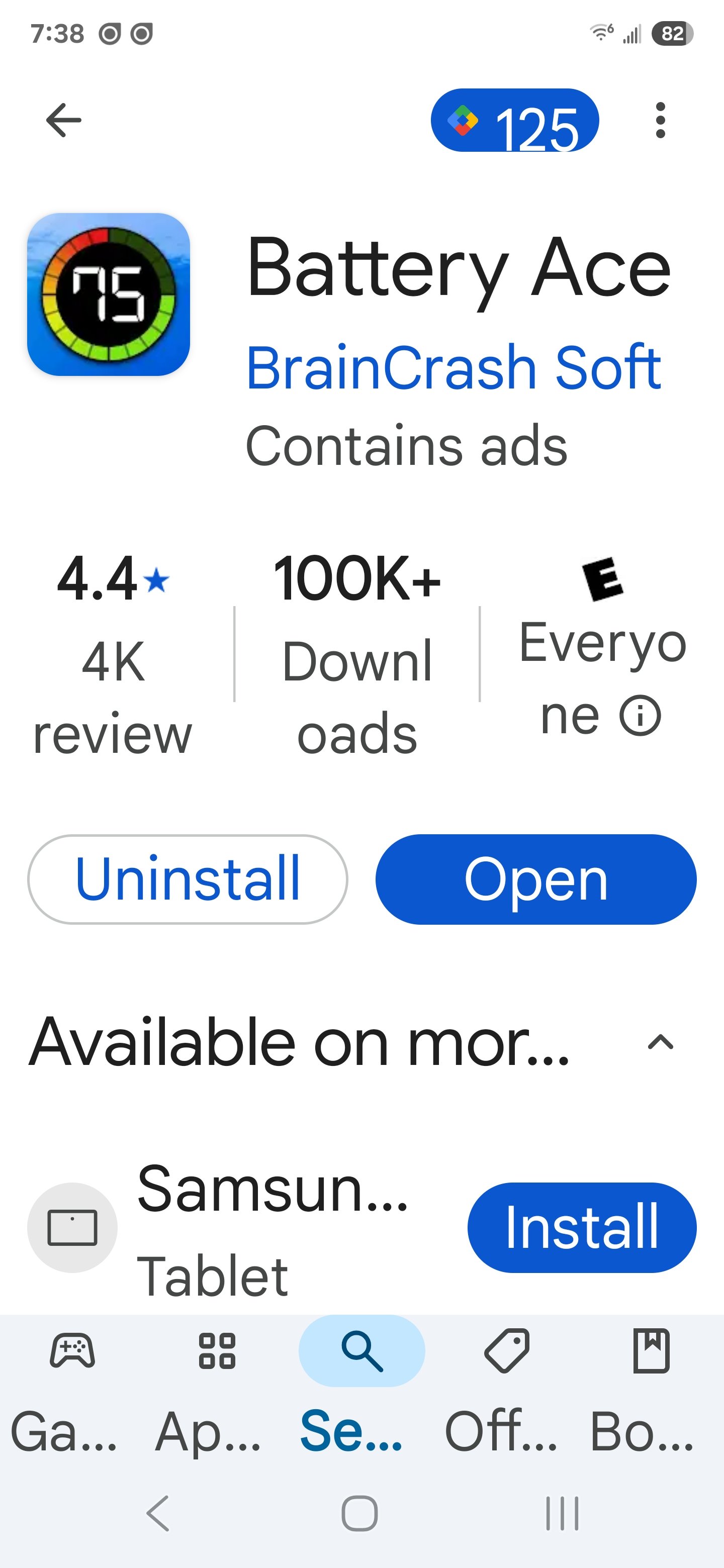Open the Battery Ace app
This screenshot has height=1568, width=724.
tap(536, 879)
